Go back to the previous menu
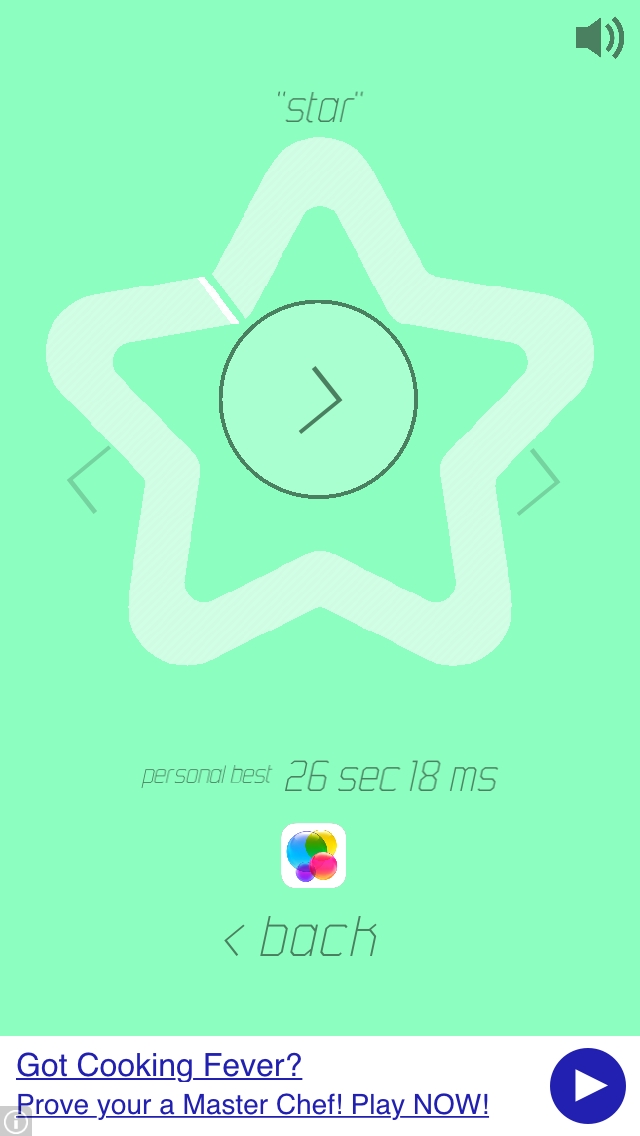This screenshot has width=640, height=1136. coord(301,938)
